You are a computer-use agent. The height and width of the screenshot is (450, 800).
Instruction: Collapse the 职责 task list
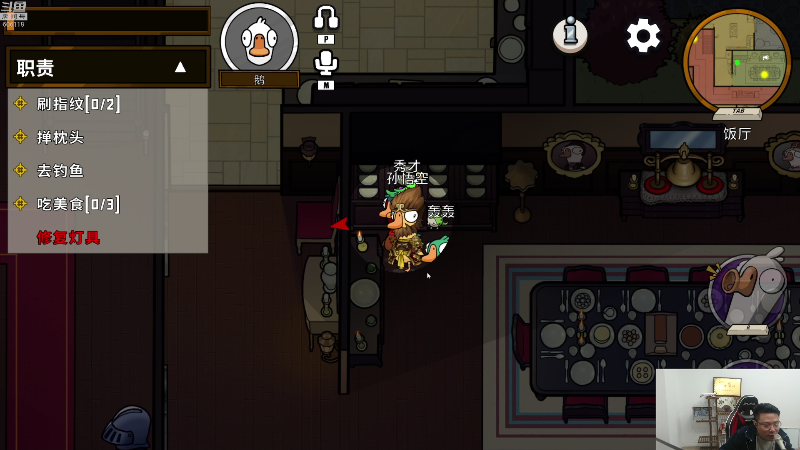click(180, 67)
